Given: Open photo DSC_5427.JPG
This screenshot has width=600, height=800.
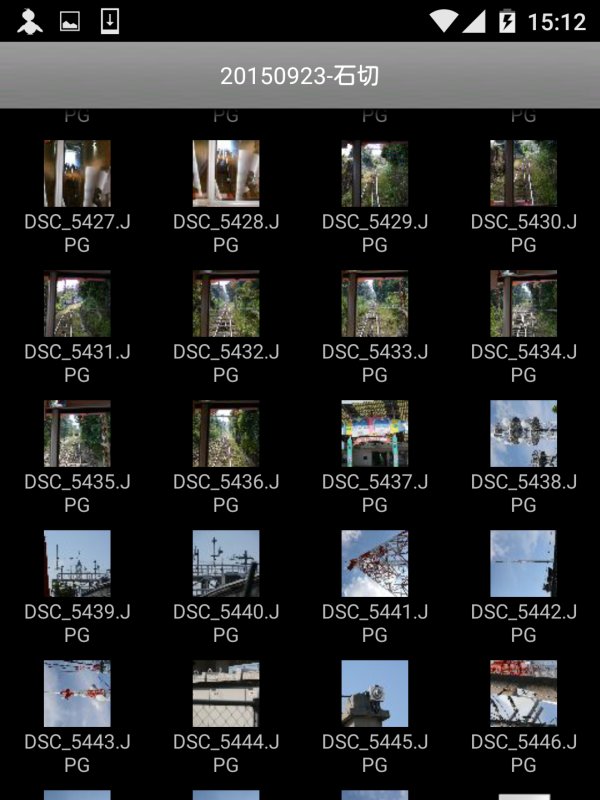Looking at the screenshot, I should [77, 173].
